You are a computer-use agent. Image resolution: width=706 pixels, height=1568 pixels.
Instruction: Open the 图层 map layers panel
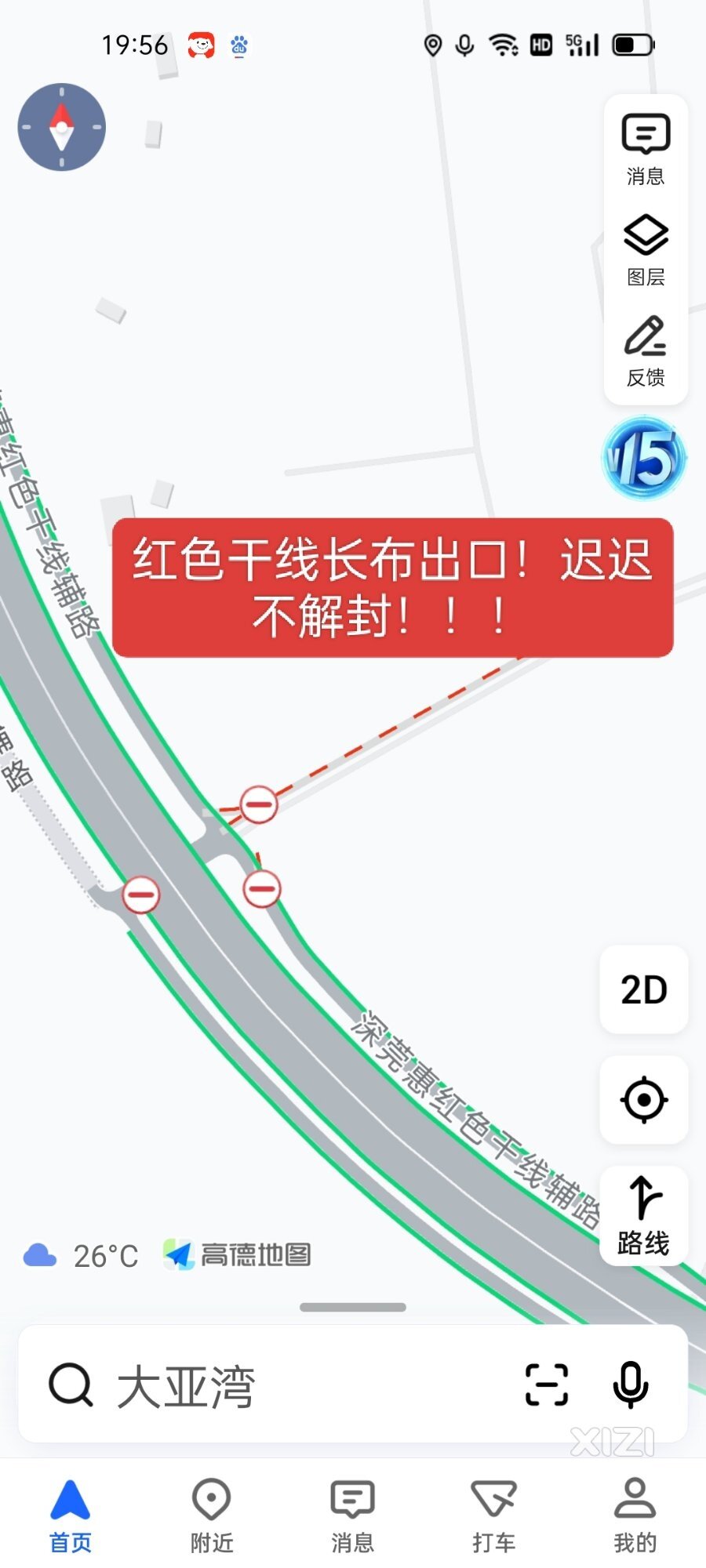pos(646,249)
